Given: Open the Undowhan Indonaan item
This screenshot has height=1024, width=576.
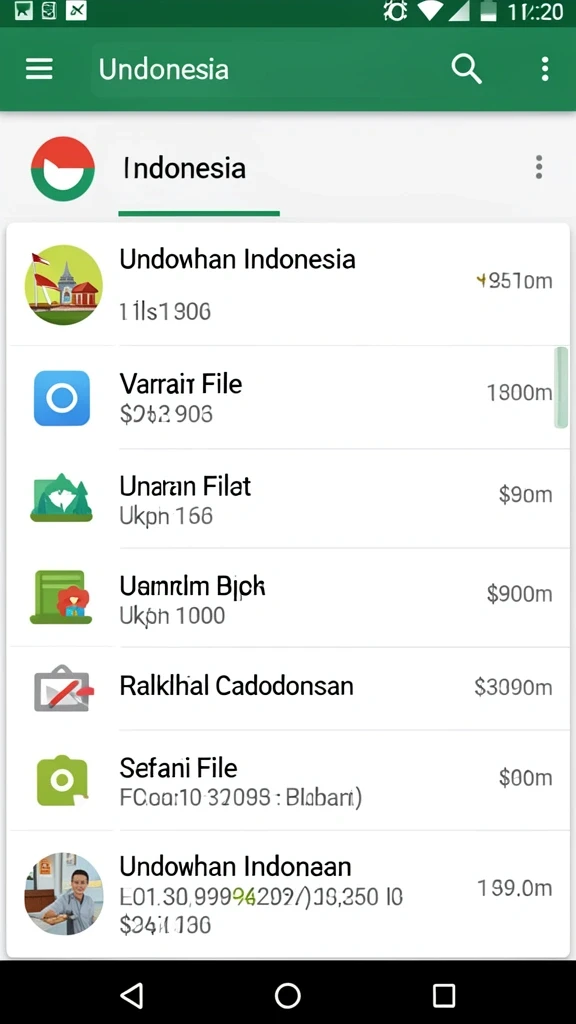Looking at the screenshot, I should point(288,893).
